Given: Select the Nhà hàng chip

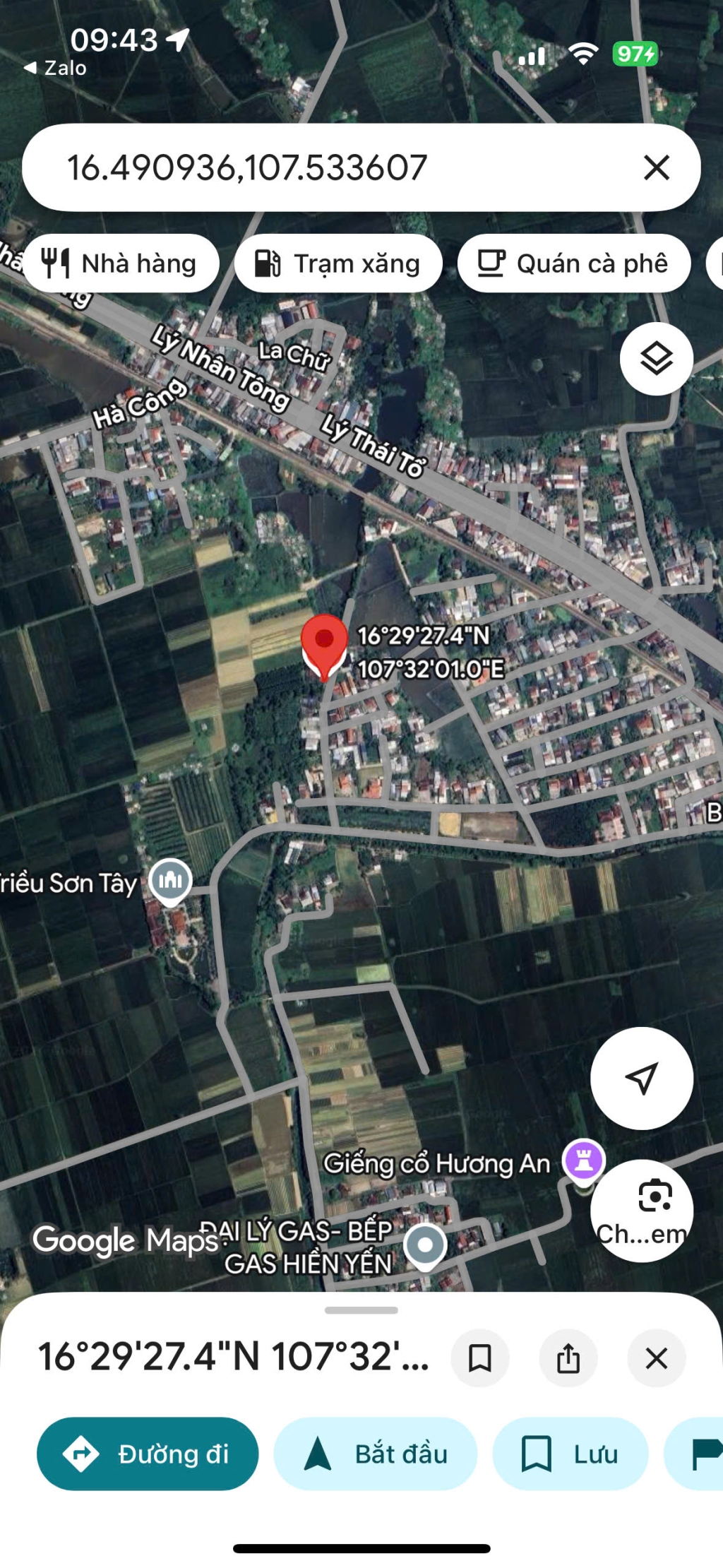Looking at the screenshot, I should click(x=121, y=263).
